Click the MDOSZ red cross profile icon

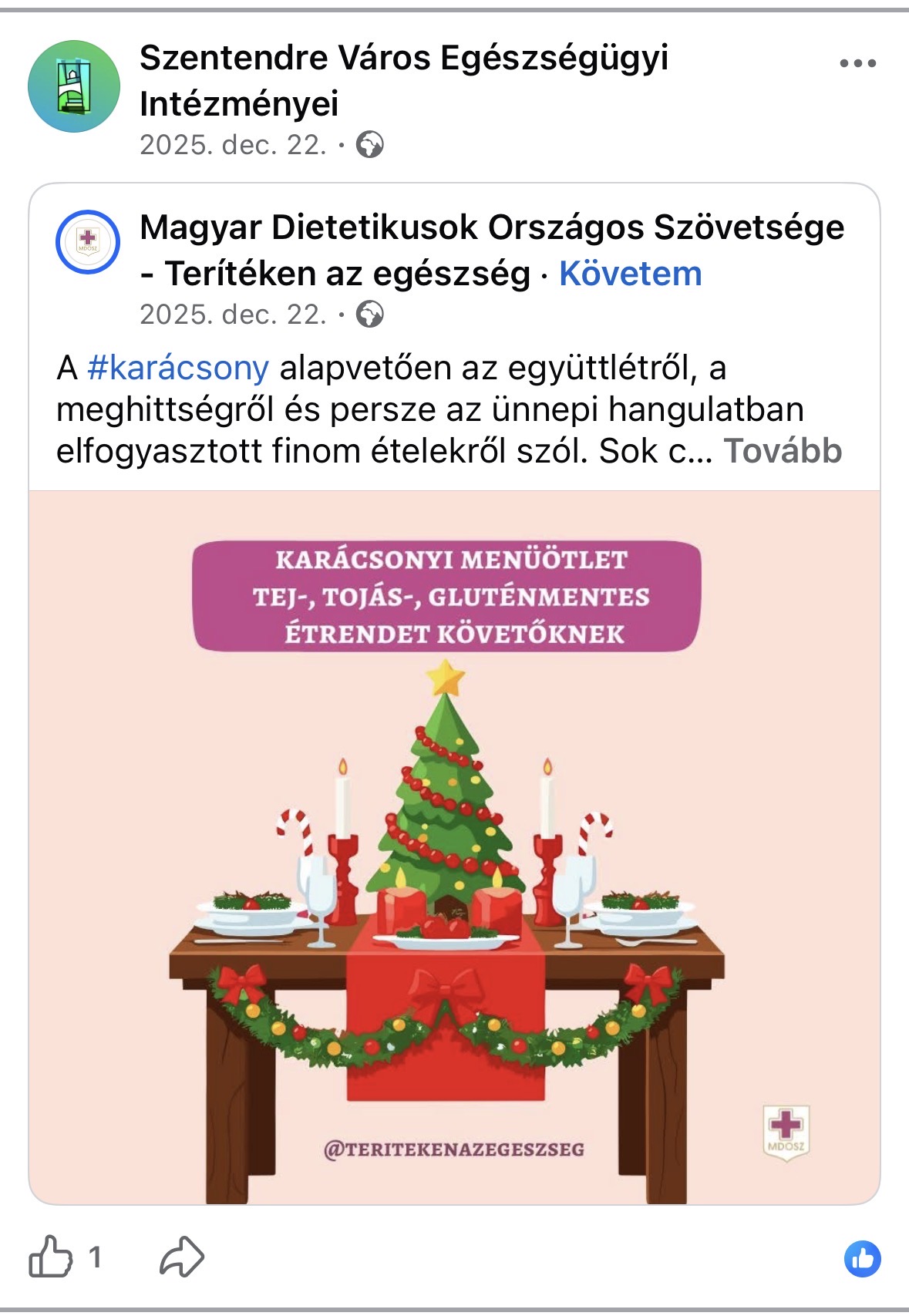click(x=89, y=243)
